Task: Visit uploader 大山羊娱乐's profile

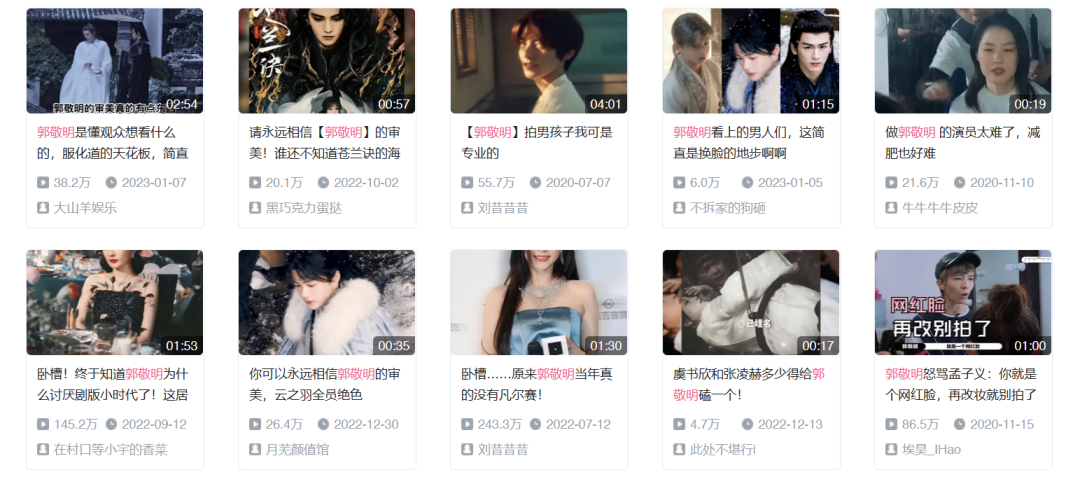Action: point(85,208)
